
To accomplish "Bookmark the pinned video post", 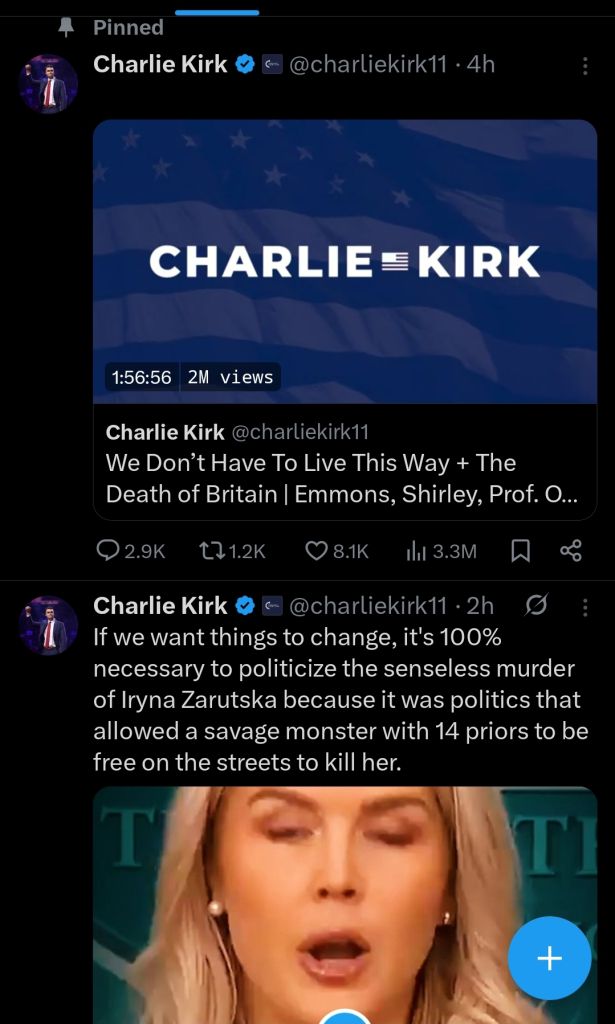I will [520, 550].
